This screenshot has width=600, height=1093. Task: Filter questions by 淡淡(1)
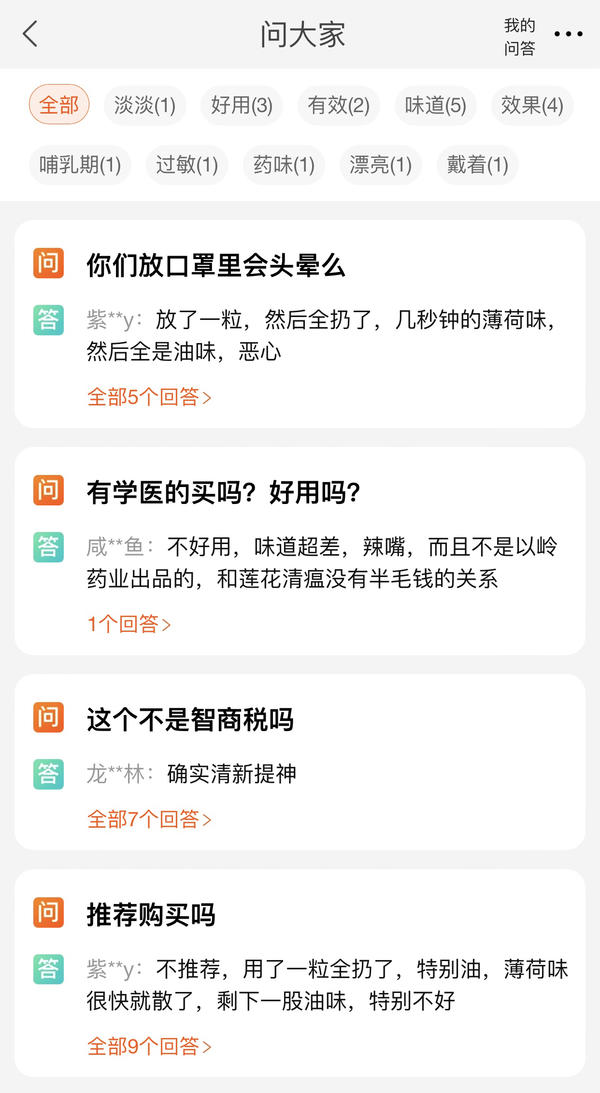(145, 105)
